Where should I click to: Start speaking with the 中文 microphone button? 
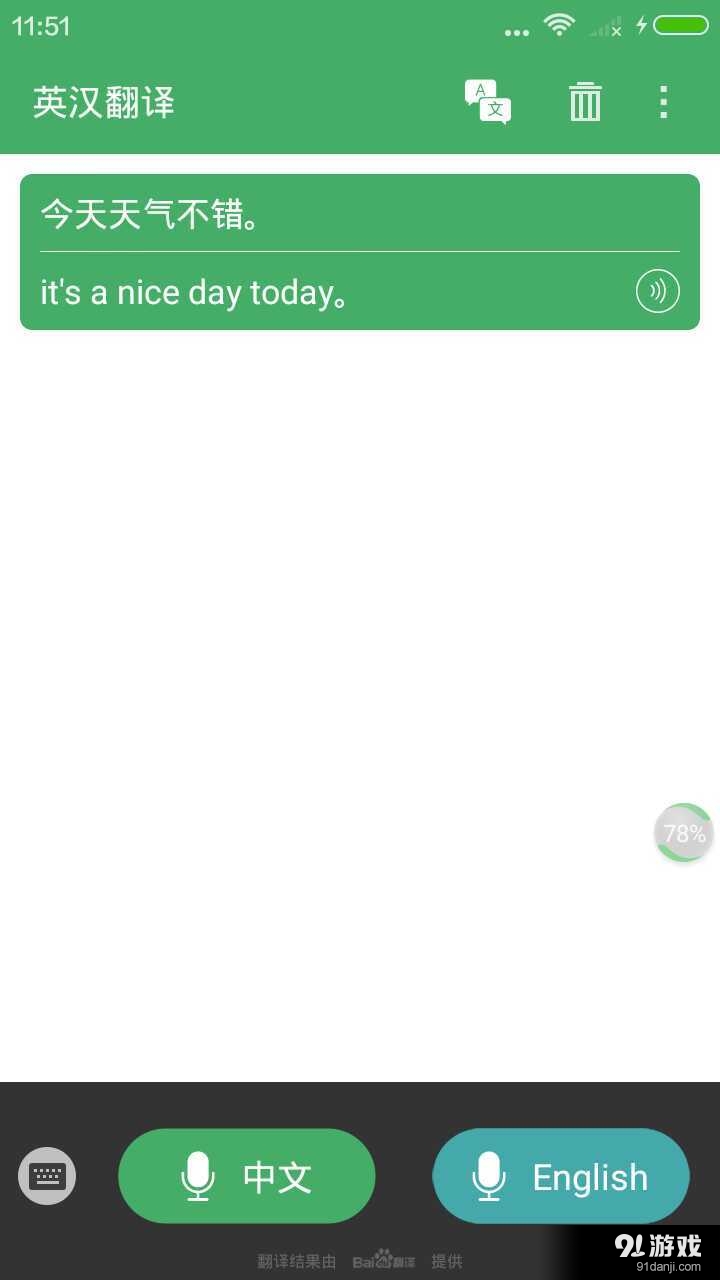(247, 1176)
